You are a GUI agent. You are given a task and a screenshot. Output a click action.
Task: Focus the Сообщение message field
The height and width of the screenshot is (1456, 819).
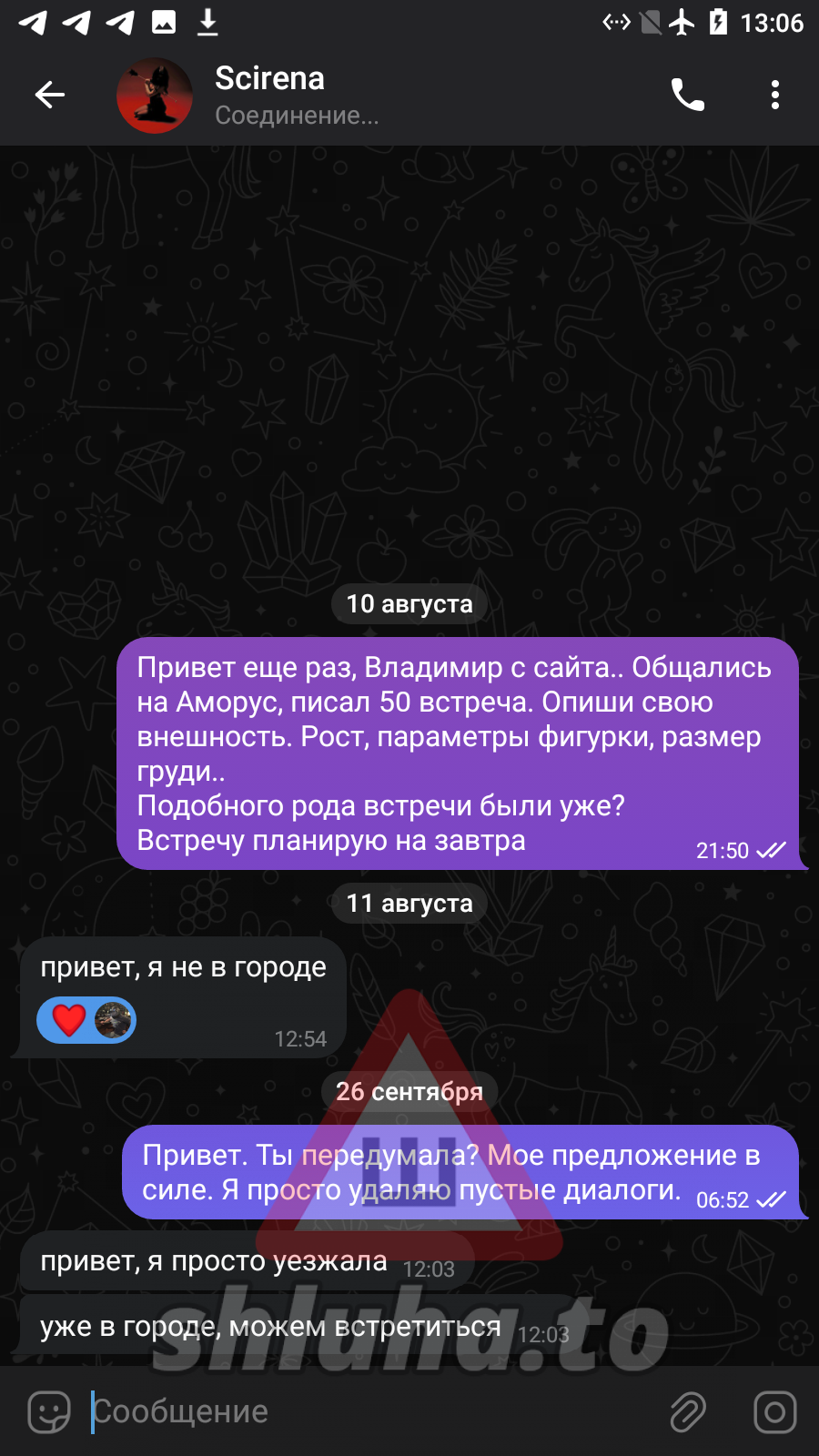(364, 1412)
